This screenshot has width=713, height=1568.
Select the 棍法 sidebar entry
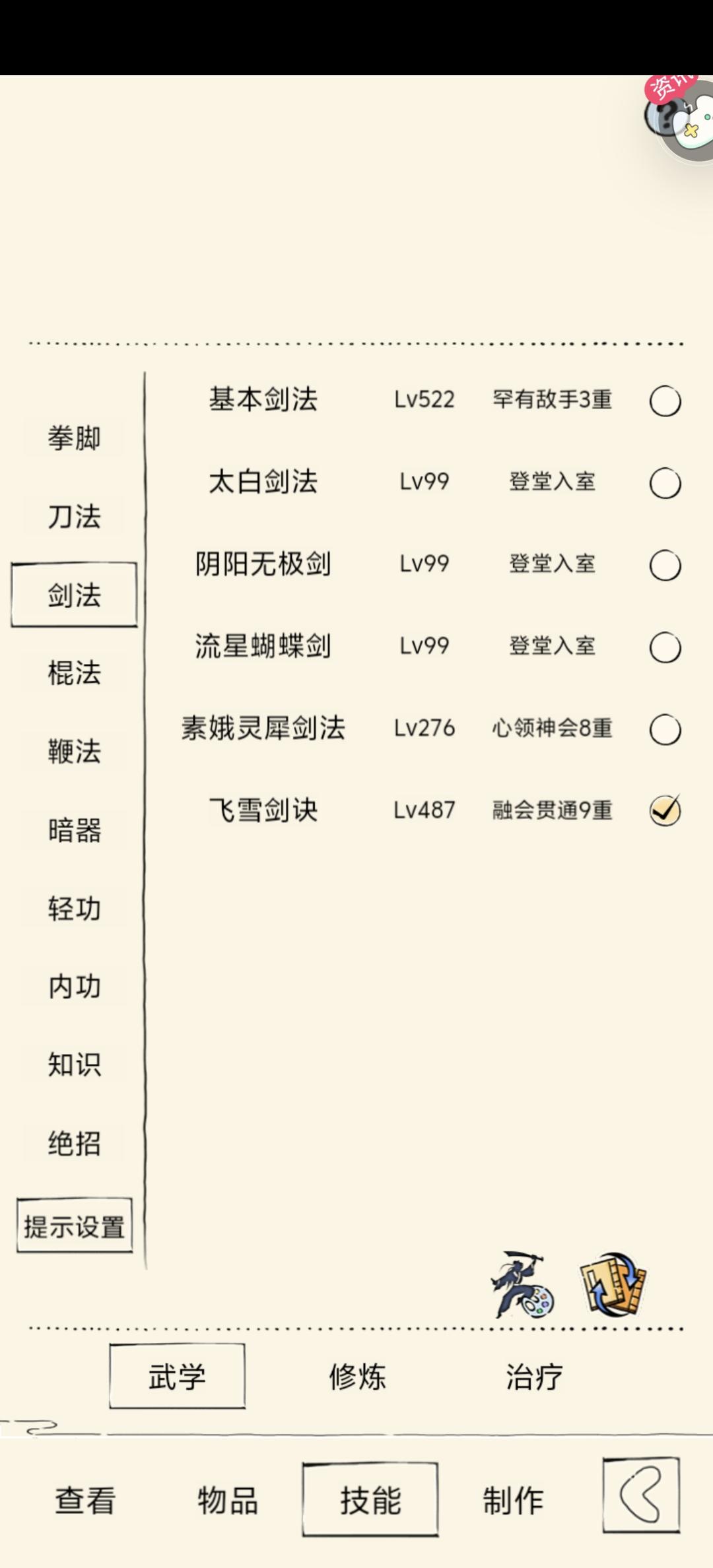[74, 671]
